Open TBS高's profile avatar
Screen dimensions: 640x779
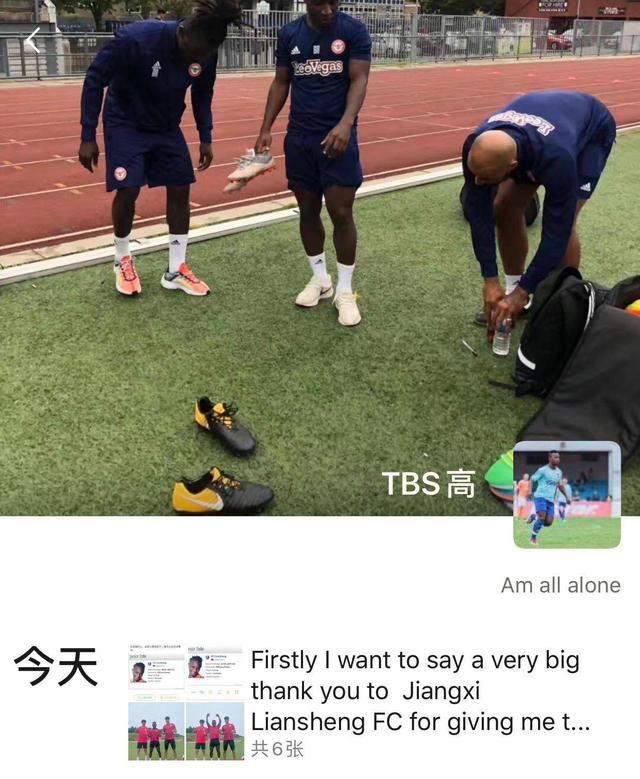coord(566,495)
